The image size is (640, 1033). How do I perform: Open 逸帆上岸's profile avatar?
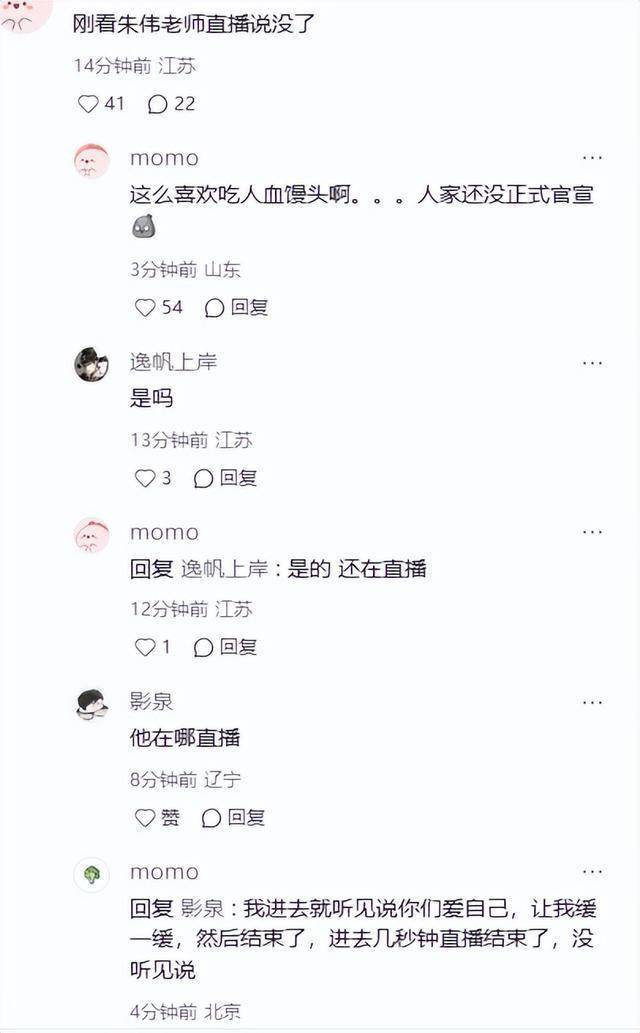91,364
